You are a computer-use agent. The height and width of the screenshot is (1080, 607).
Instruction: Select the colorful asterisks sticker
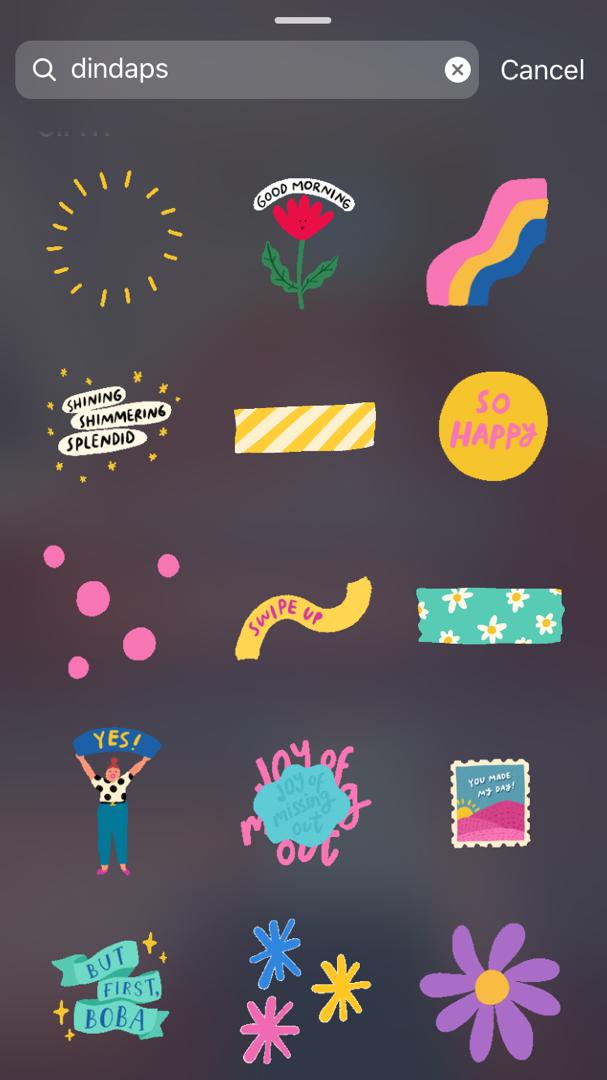point(303,989)
